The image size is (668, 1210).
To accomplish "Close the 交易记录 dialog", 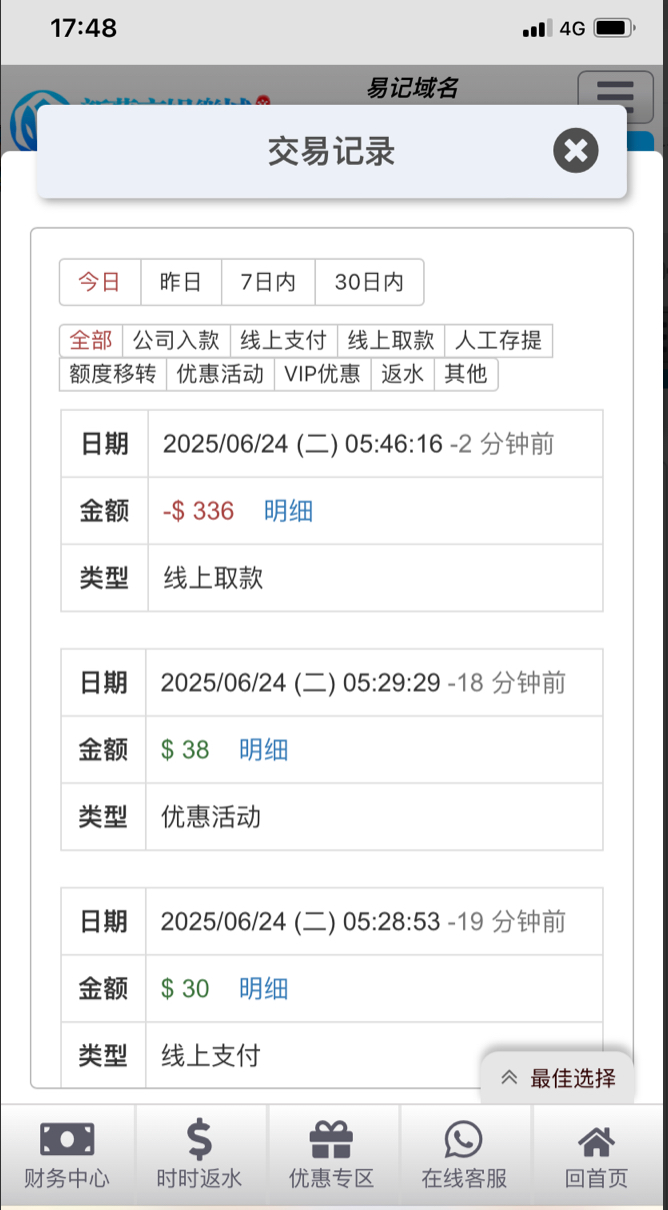I will 576,151.
